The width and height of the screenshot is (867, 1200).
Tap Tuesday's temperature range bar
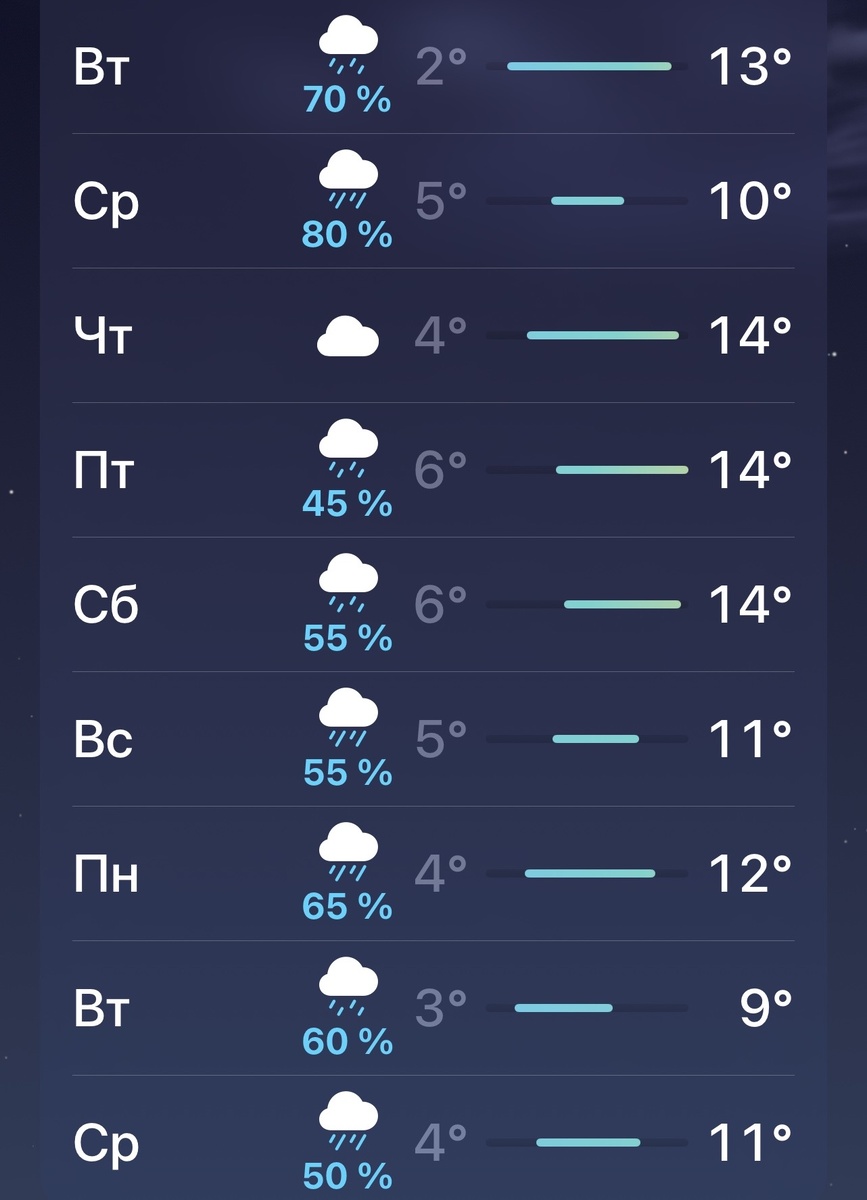point(590,66)
